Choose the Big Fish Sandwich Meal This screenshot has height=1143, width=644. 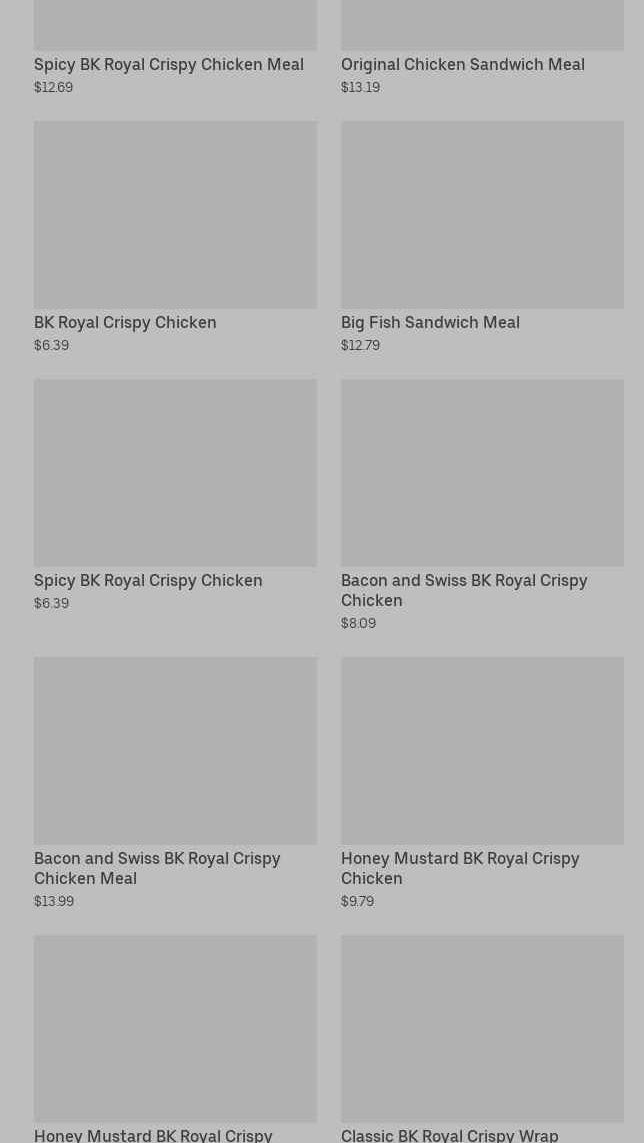pyautogui.click(x=482, y=237)
